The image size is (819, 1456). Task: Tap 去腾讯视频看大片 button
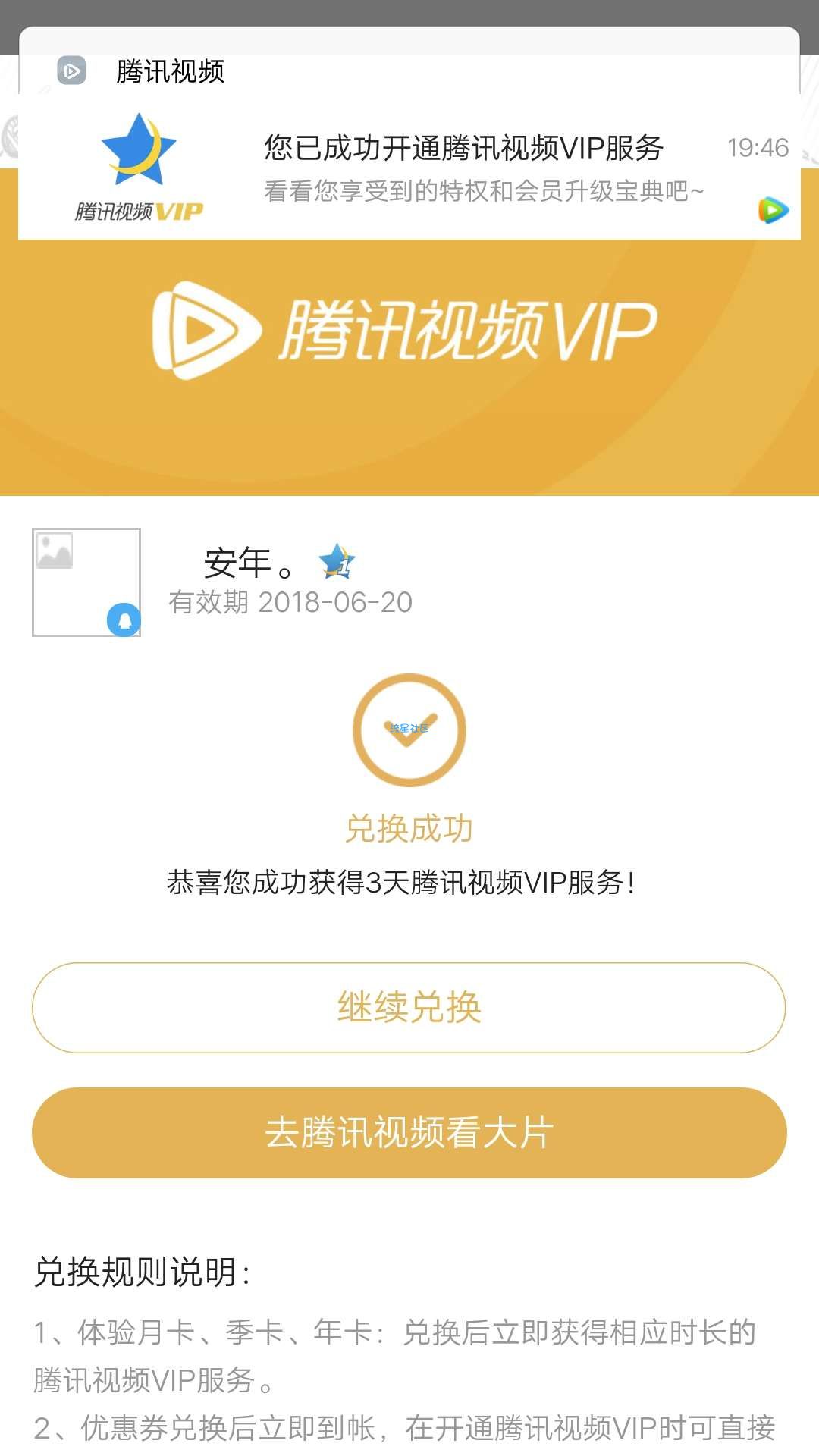click(x=409, y=1133)
